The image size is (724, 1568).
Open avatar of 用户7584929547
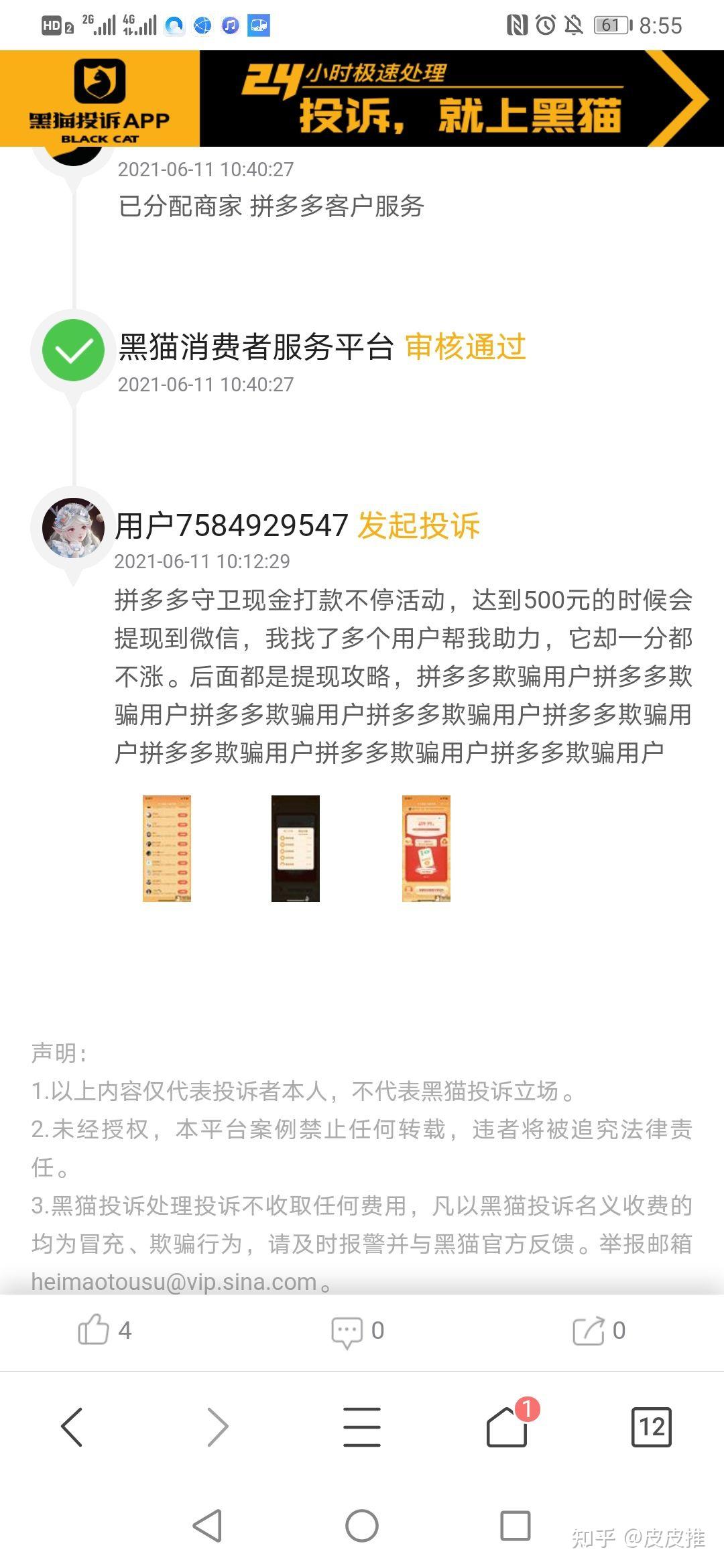click(73, 527)
